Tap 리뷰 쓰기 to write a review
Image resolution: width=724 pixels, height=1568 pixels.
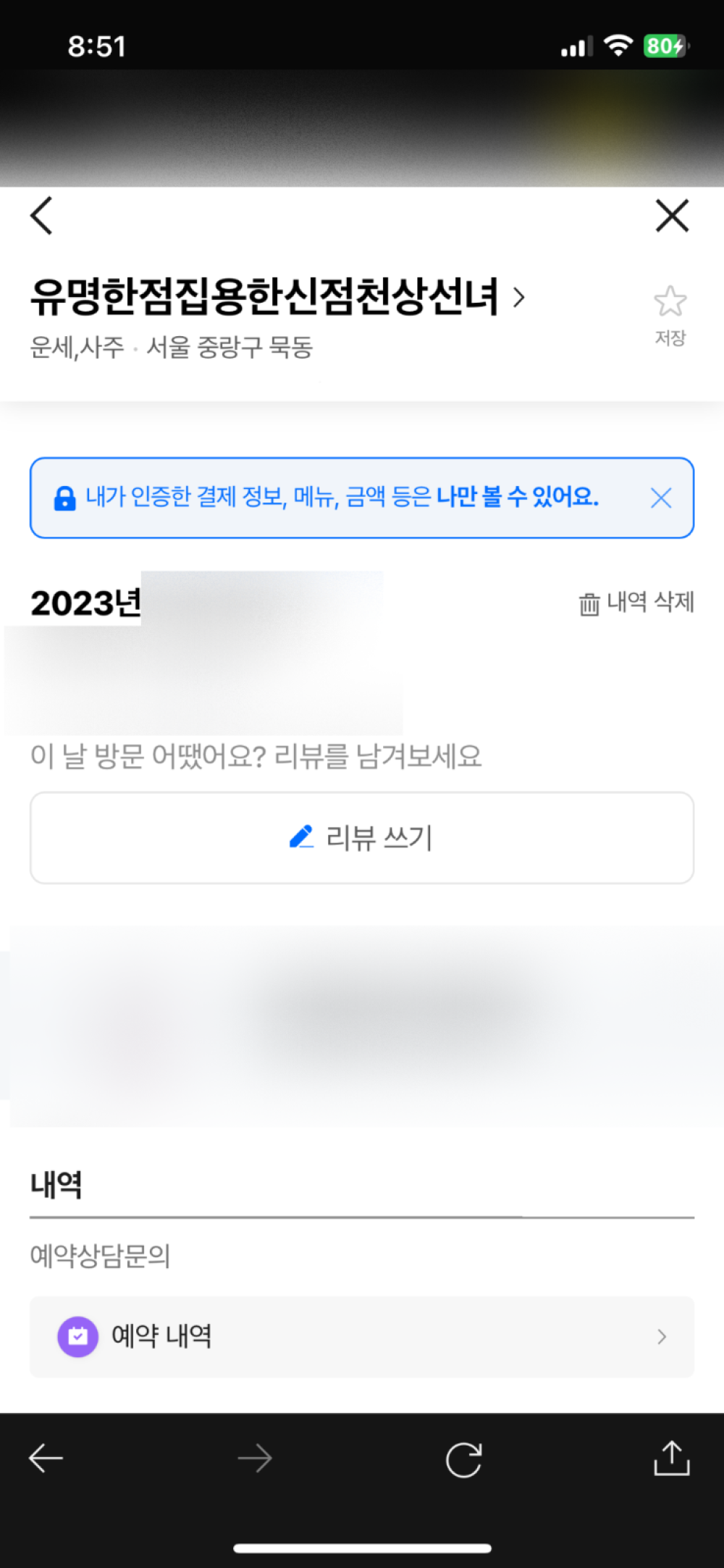[362, 838]
